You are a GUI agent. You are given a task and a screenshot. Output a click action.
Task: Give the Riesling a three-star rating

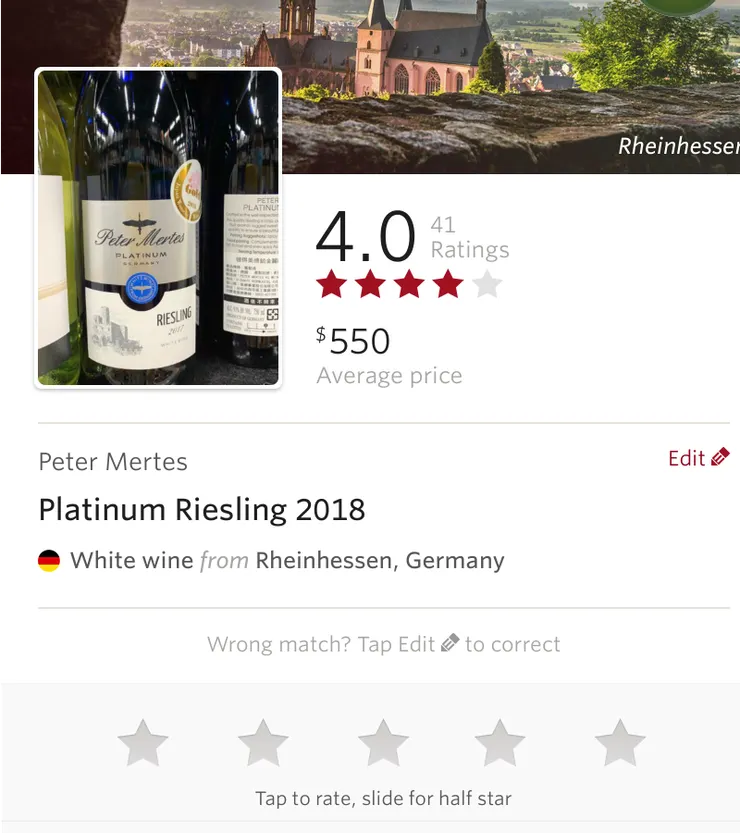383,744
